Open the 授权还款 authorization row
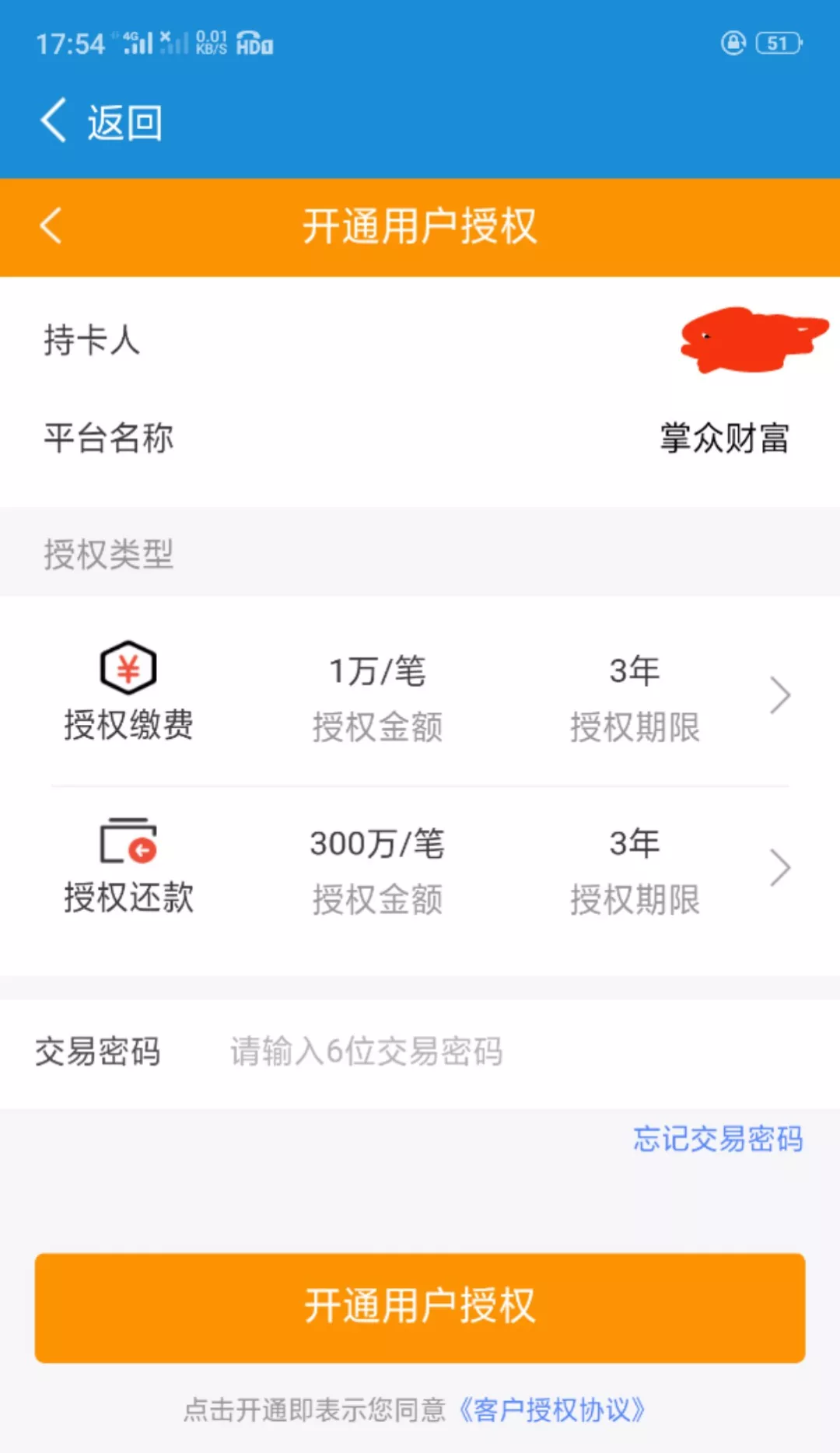Screen dimensions: 840x1453 [420, 868]
